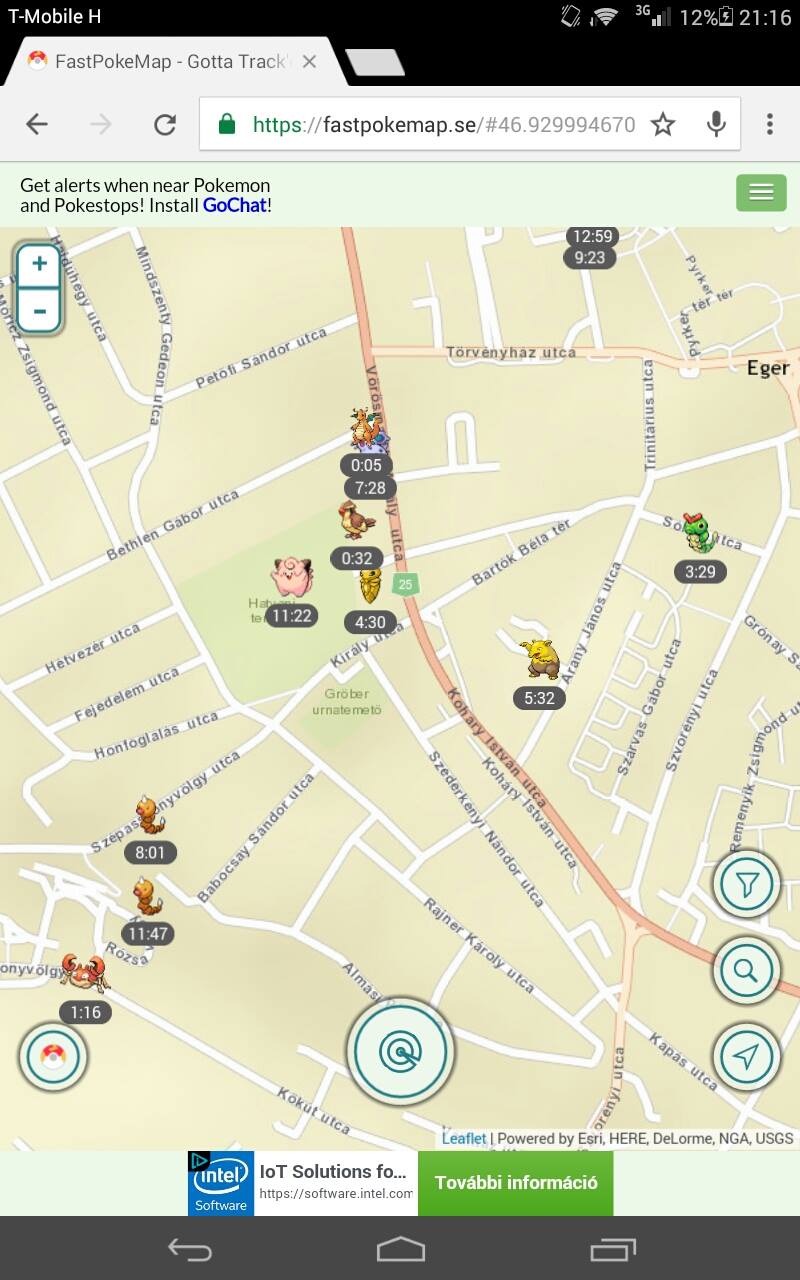Open the Chrome overflow menu
The width and height of the screenshot is (800, 1280).
[x=769, y=124]
